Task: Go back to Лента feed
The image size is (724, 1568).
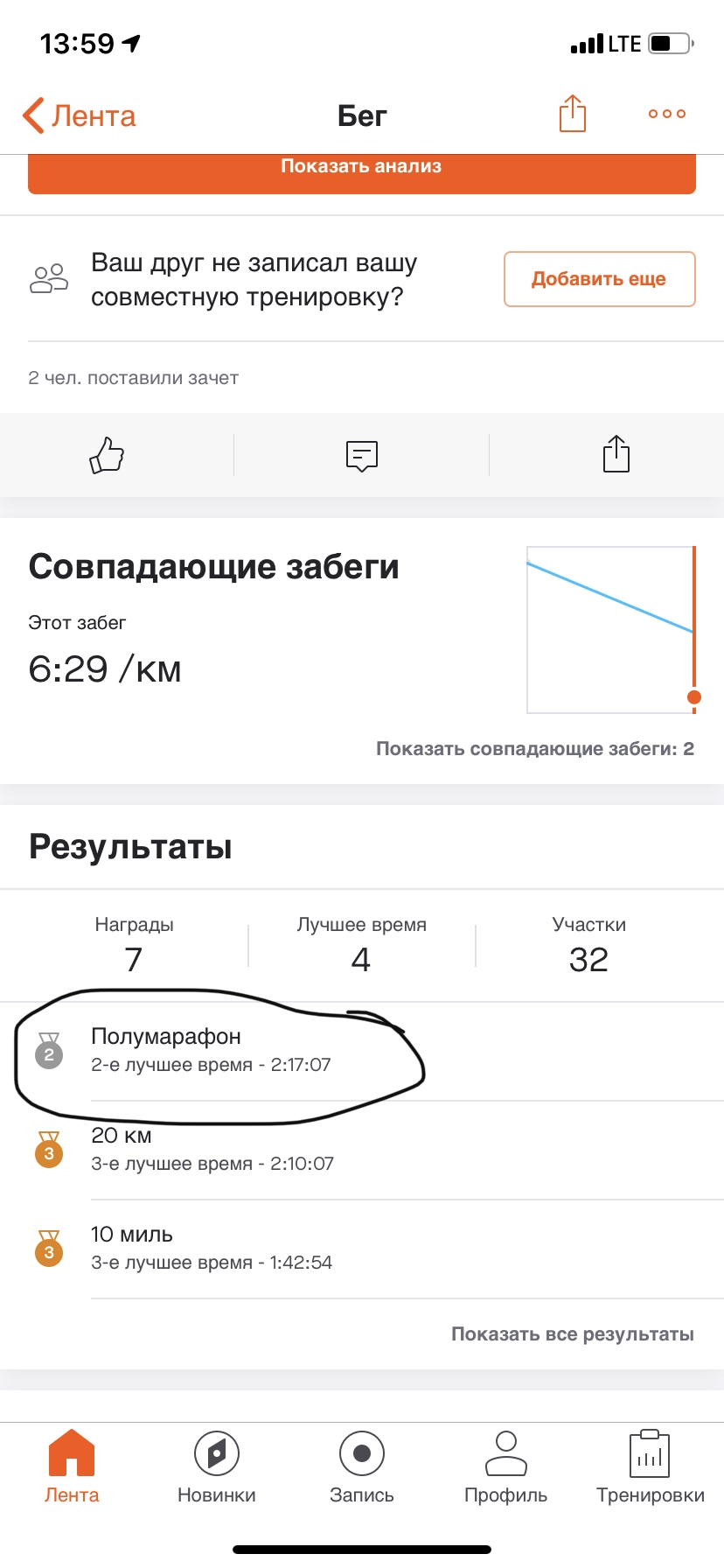Action: [80, 115]
